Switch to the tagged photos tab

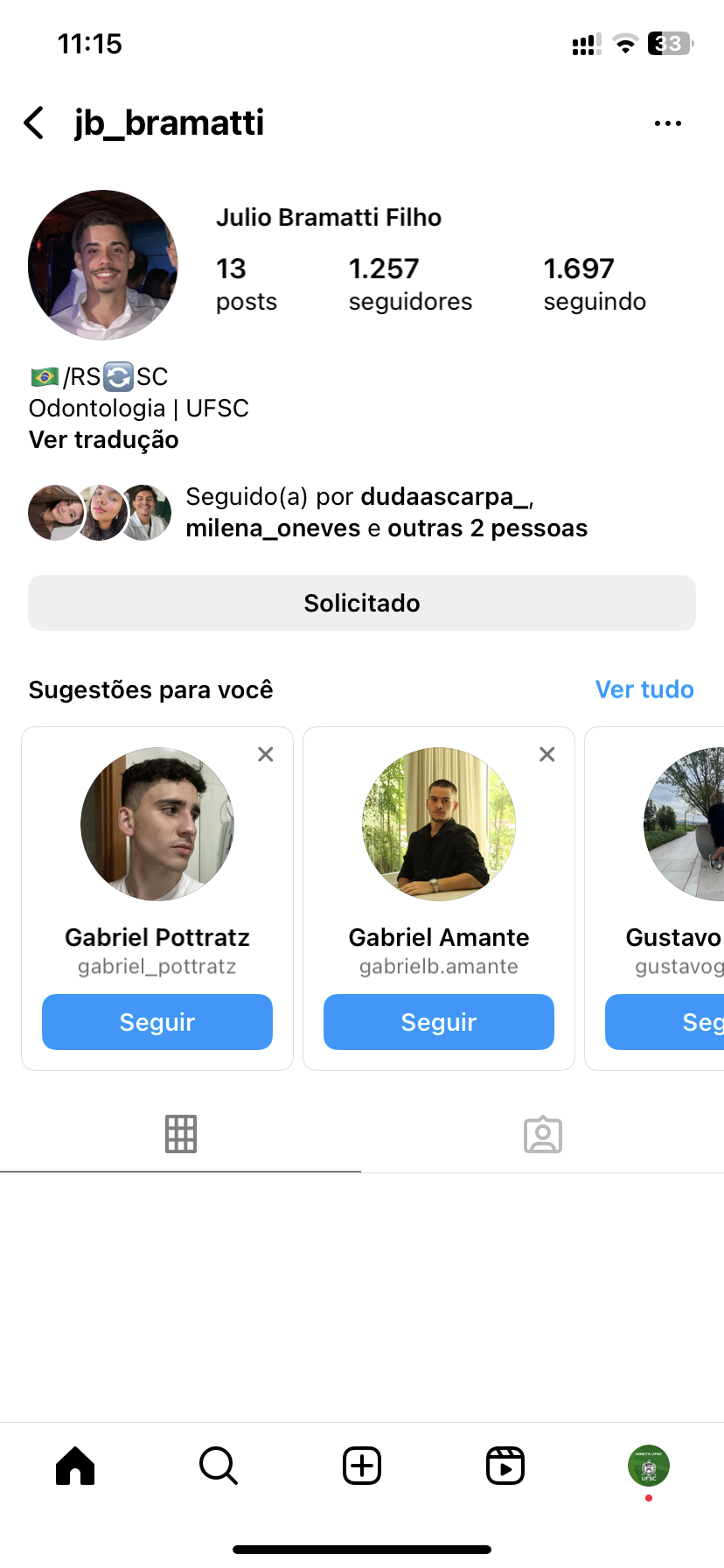tap(542, 1135)
